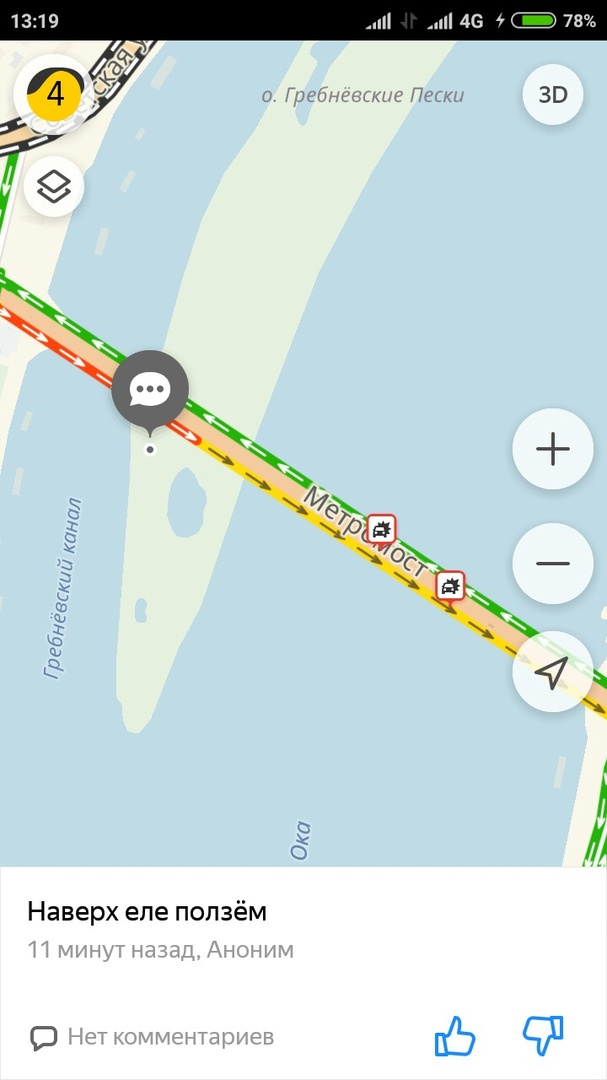The width and height of the screenshot is (607, 1080).
Task: Open the map layers menu
Action: 54,187
